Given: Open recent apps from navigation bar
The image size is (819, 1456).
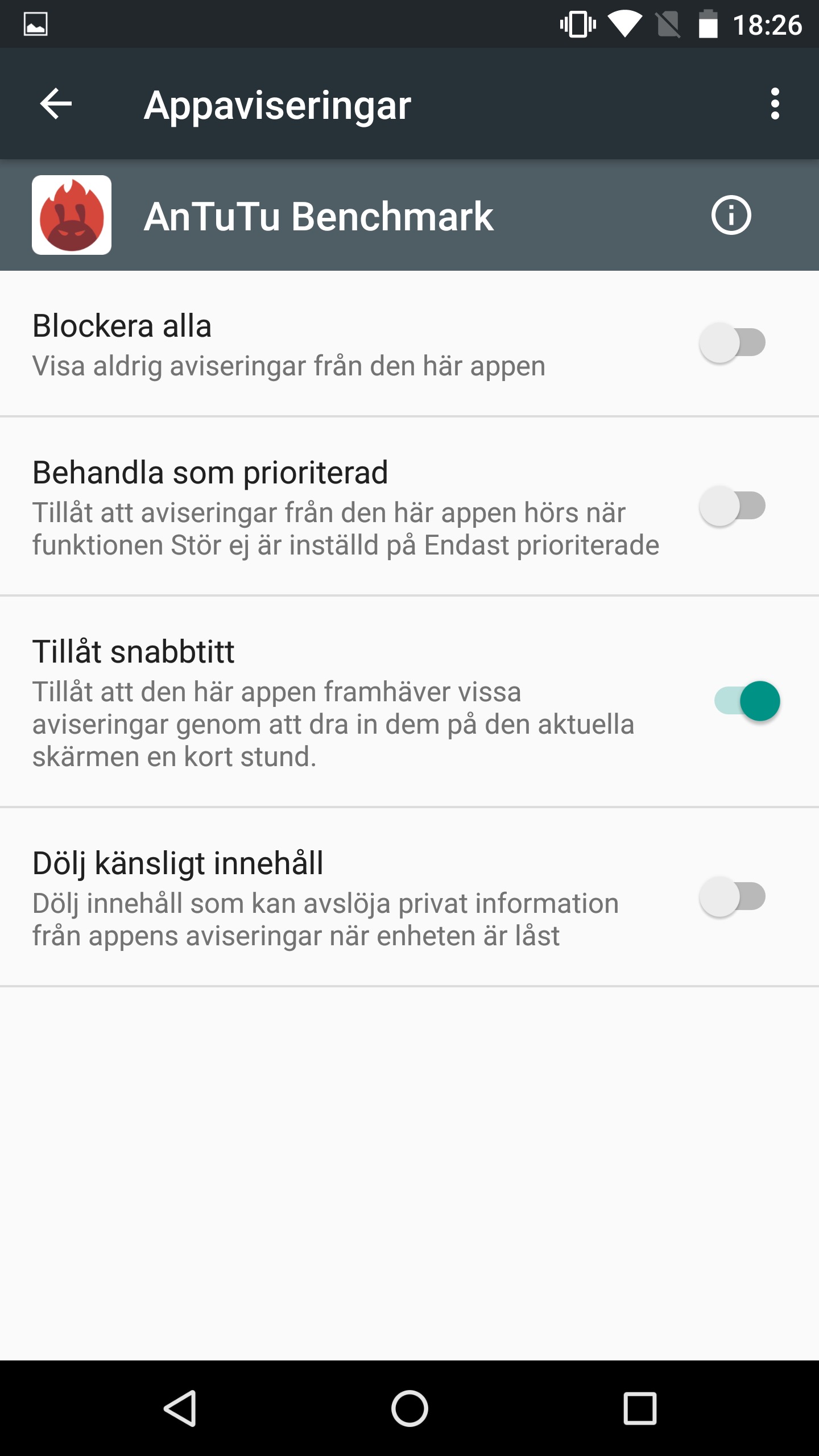Looking at the screenshot, I should [x=640, y=1408].
